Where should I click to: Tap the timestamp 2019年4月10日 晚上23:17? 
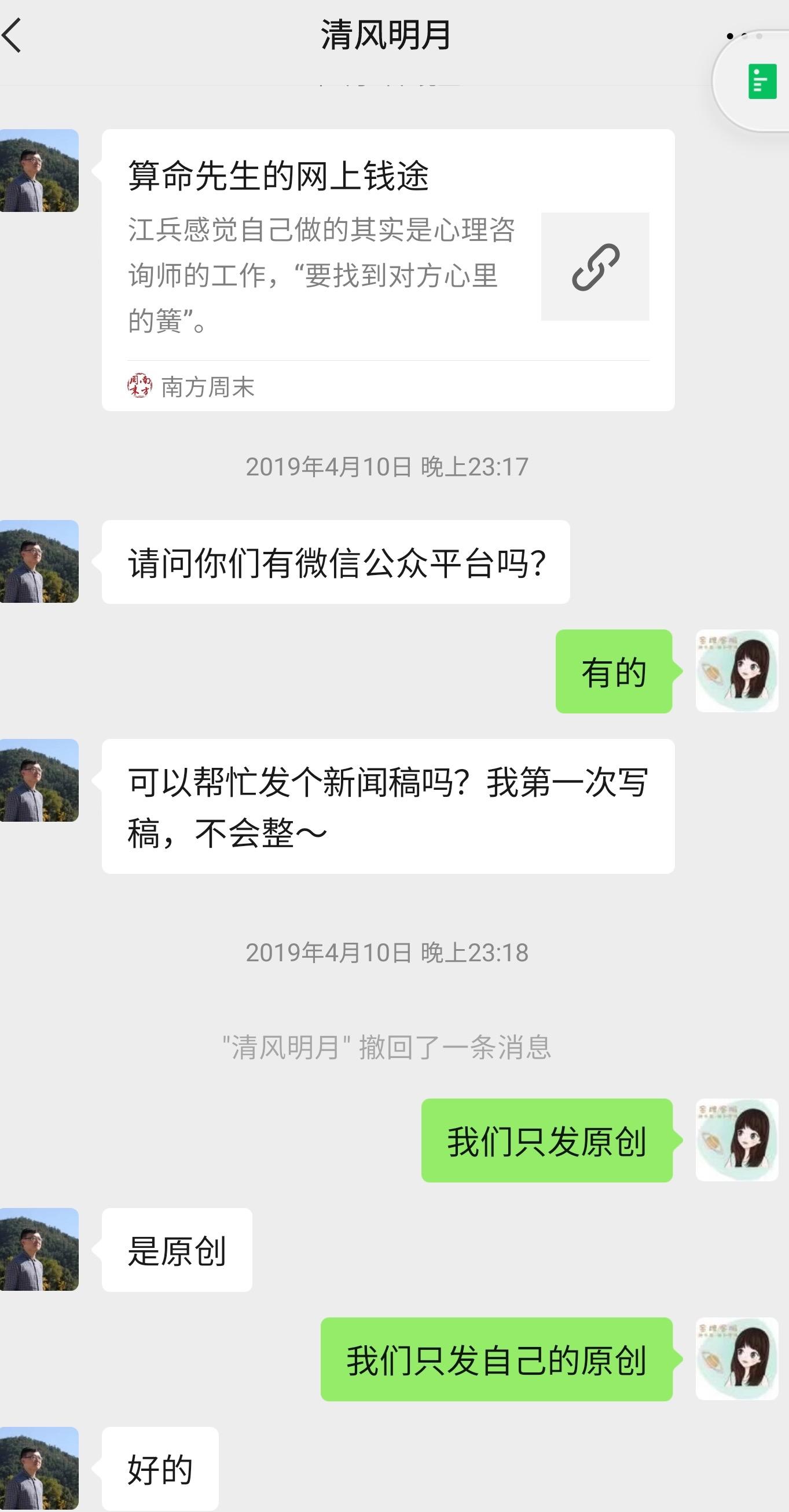(x=388, y=466)
